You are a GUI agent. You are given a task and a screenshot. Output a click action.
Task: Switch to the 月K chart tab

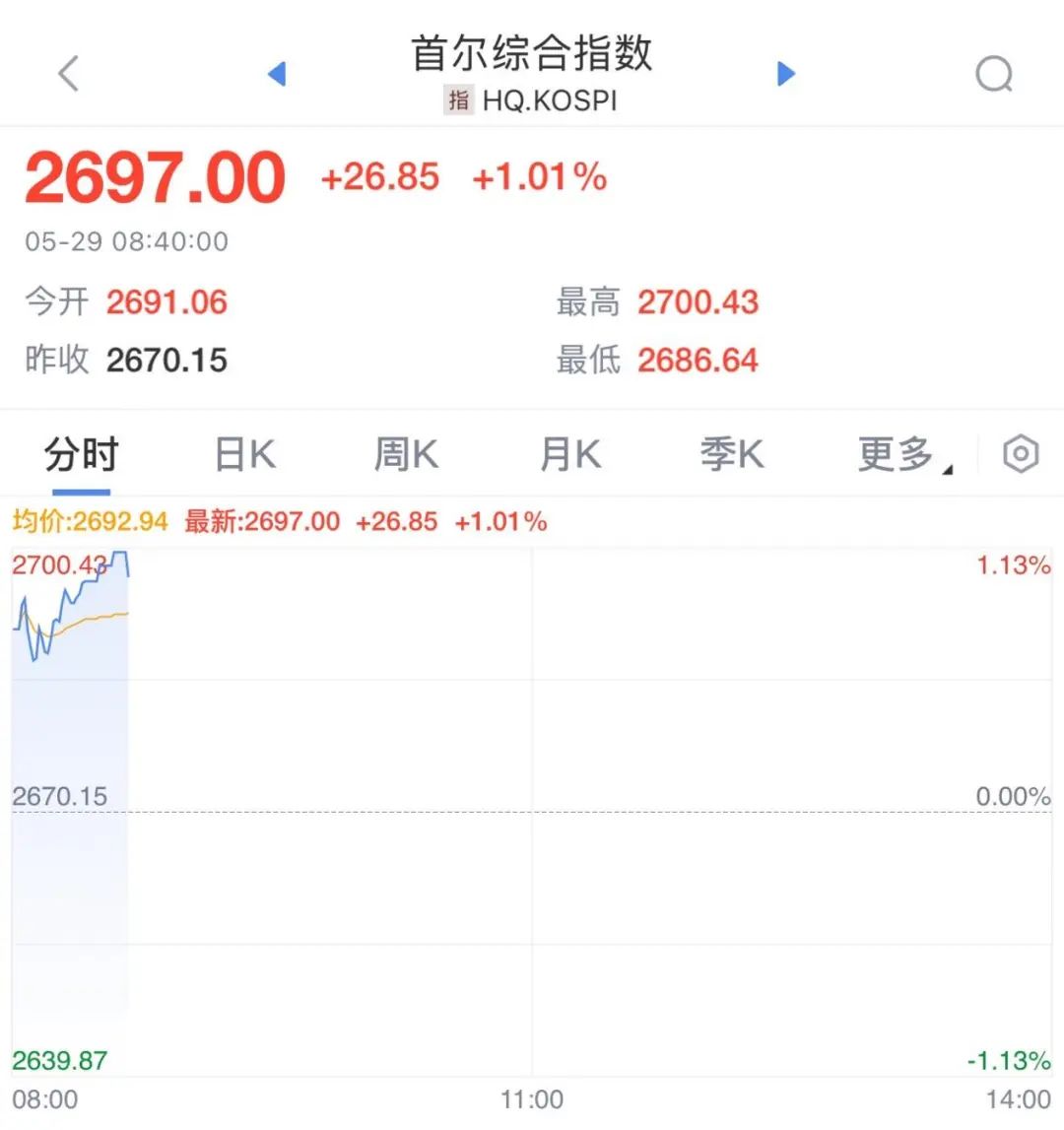tap(569, 455)
